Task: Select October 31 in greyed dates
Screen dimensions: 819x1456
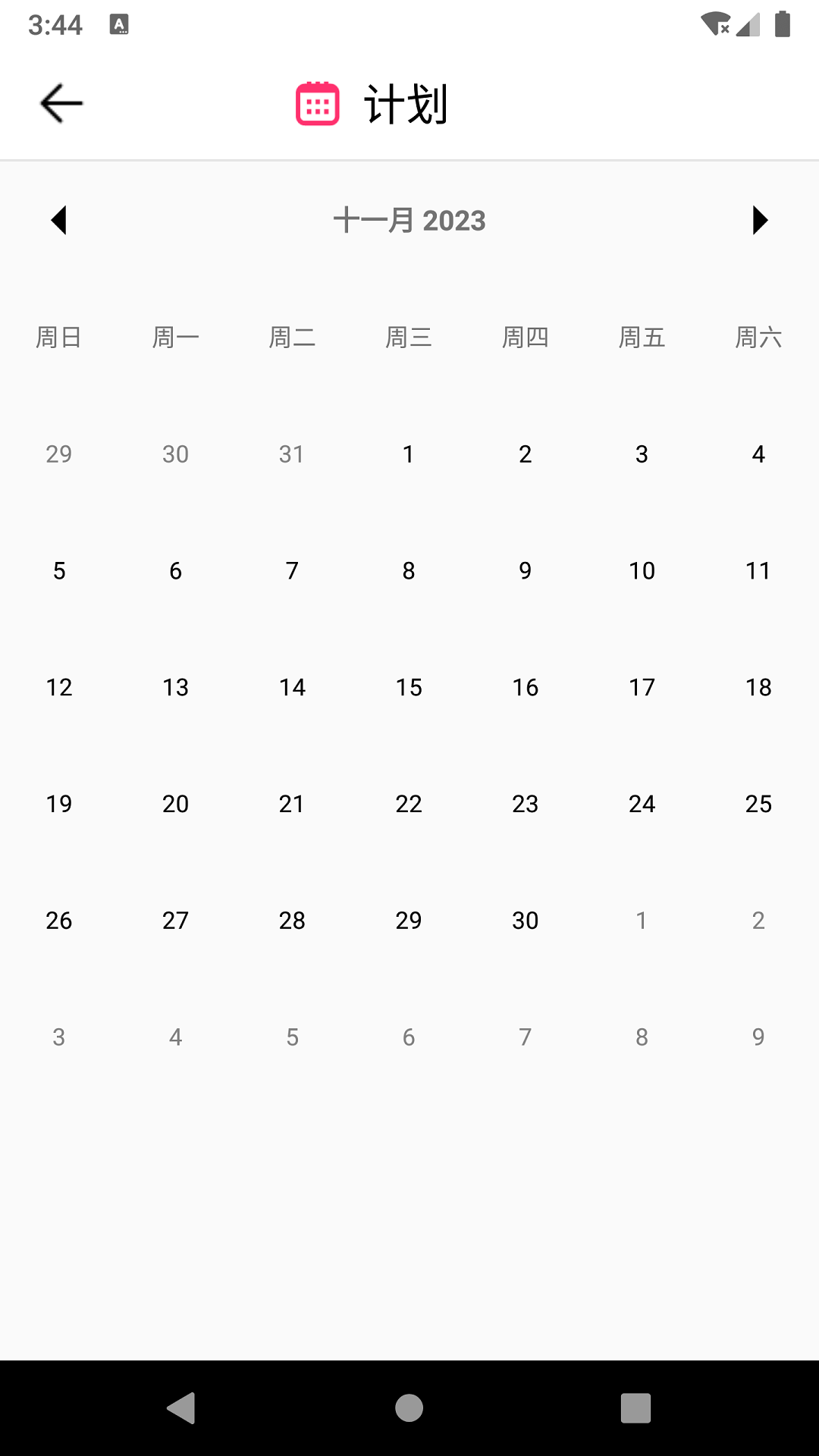Action: pos(292,453)
